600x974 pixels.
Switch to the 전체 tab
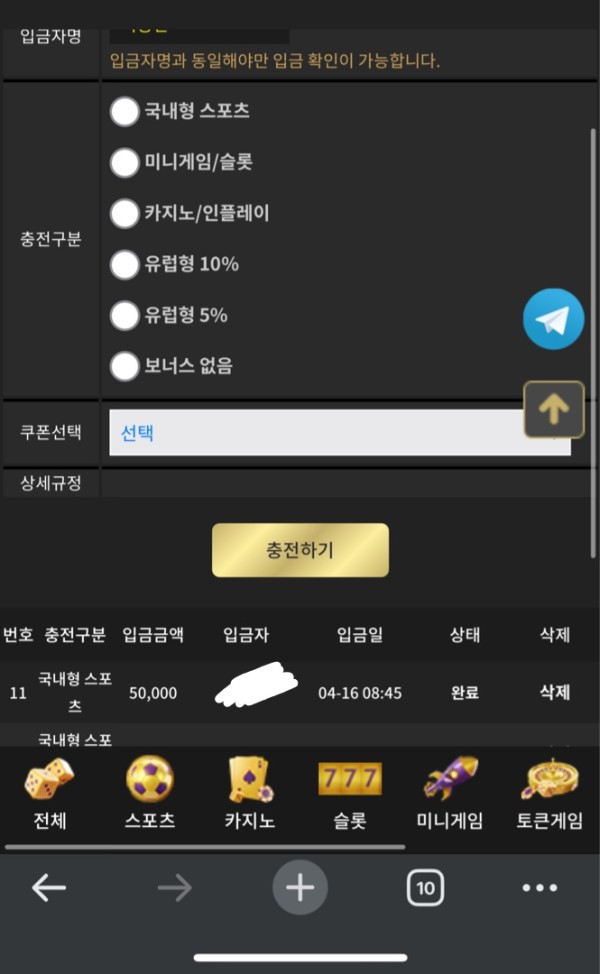[50, 794]
